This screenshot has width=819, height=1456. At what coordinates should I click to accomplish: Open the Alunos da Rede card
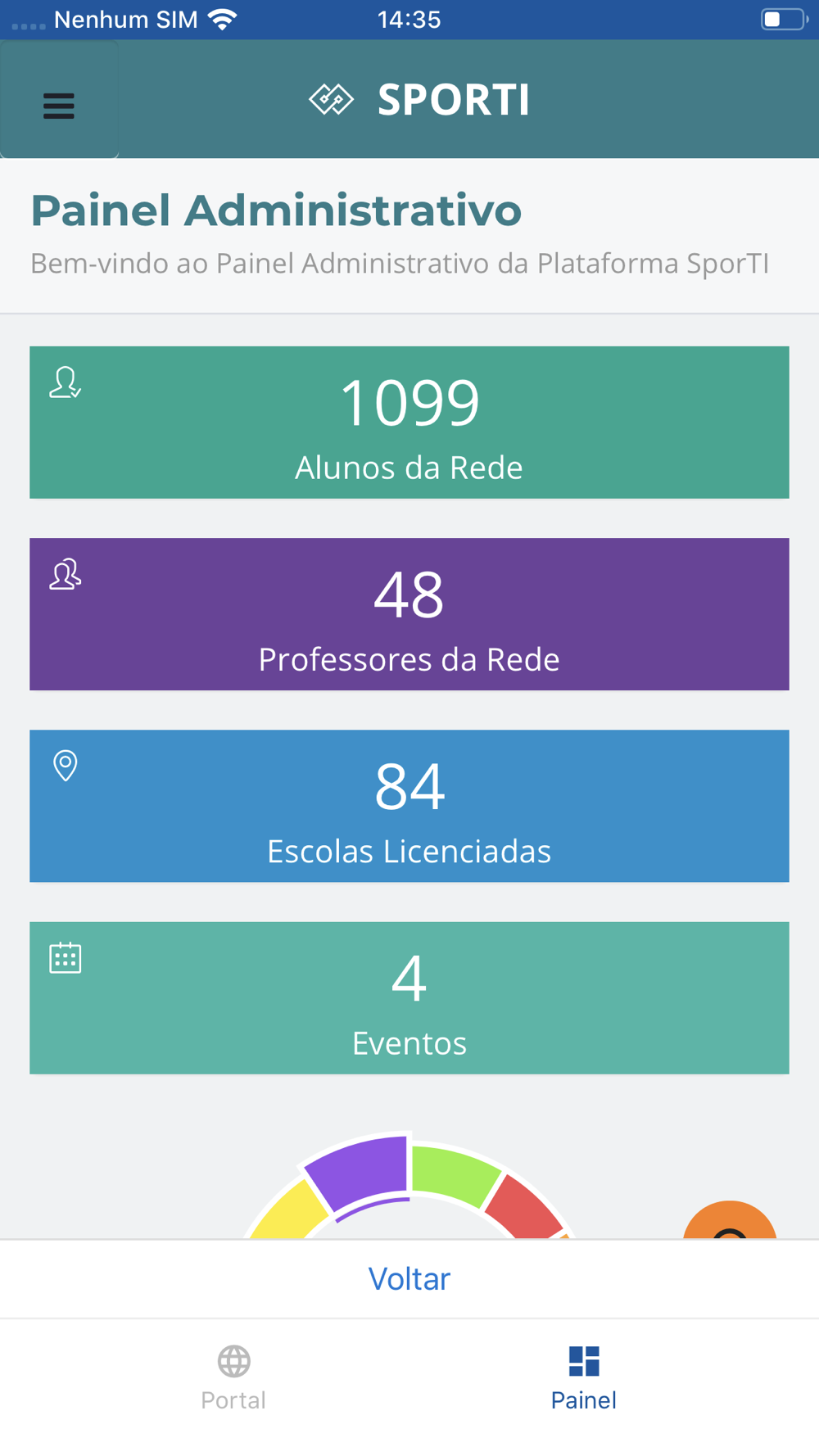click(x=409, y=423)
